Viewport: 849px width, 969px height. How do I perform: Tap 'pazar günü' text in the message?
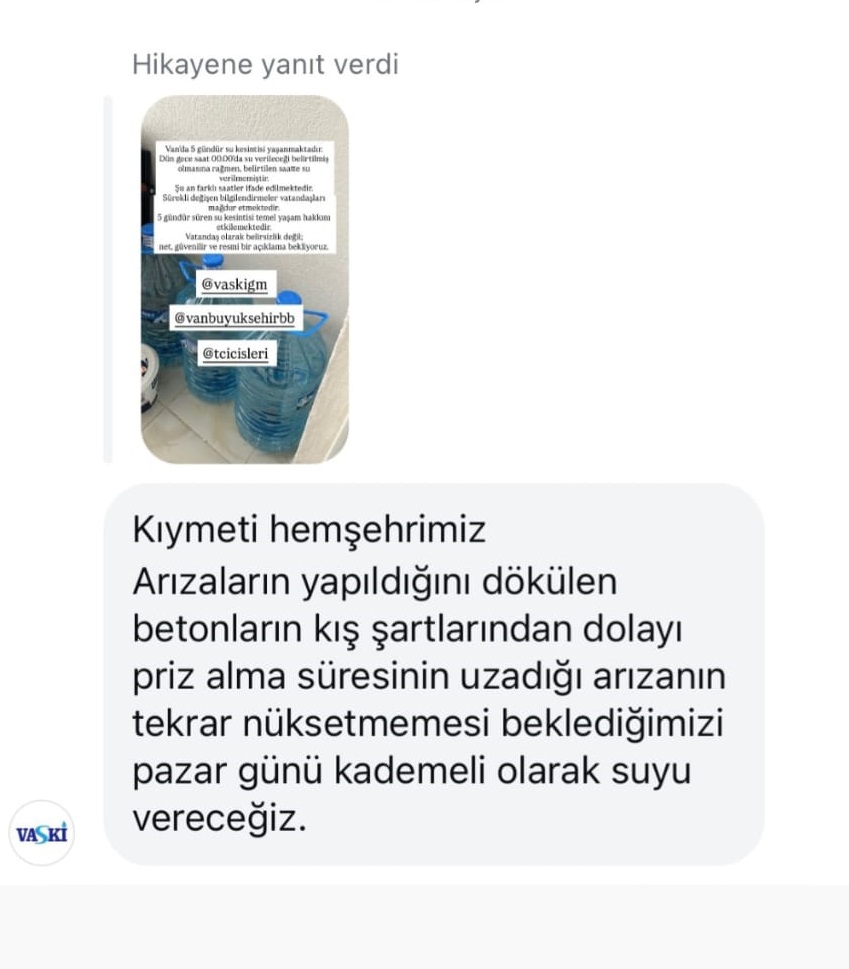tap(225, 771)
